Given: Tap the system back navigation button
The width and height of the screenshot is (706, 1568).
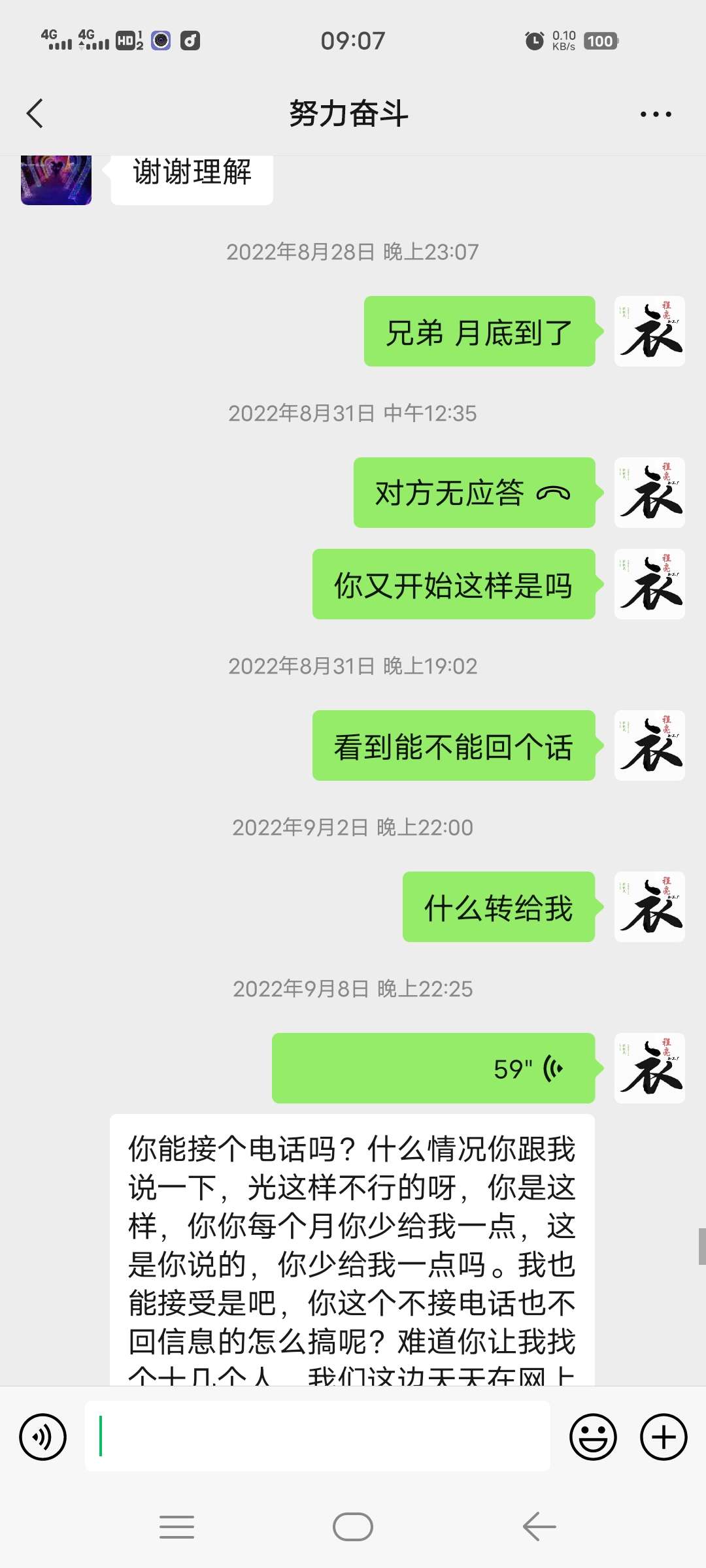Looking at the screenshot, I should (x=539, y=1527).
